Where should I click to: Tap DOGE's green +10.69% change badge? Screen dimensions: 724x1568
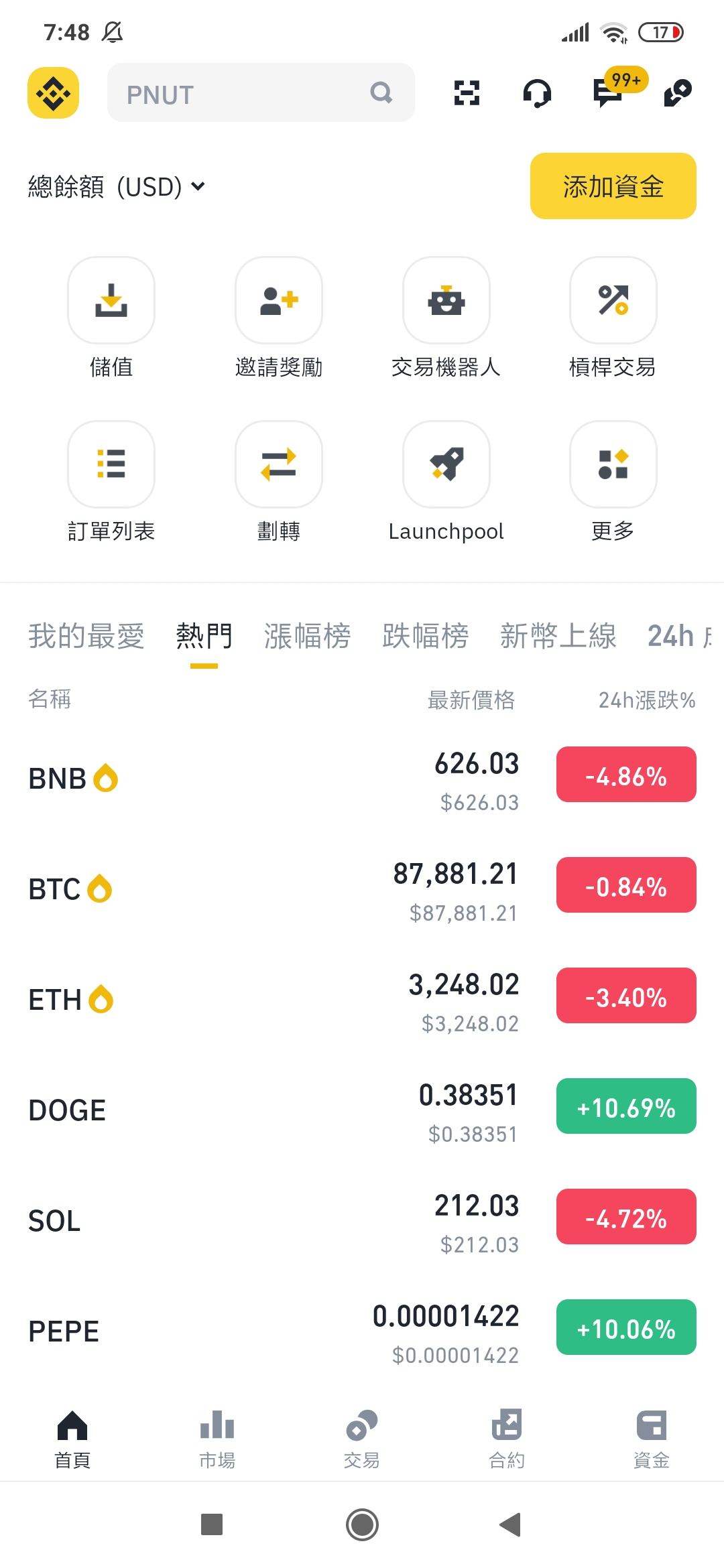625,1106
